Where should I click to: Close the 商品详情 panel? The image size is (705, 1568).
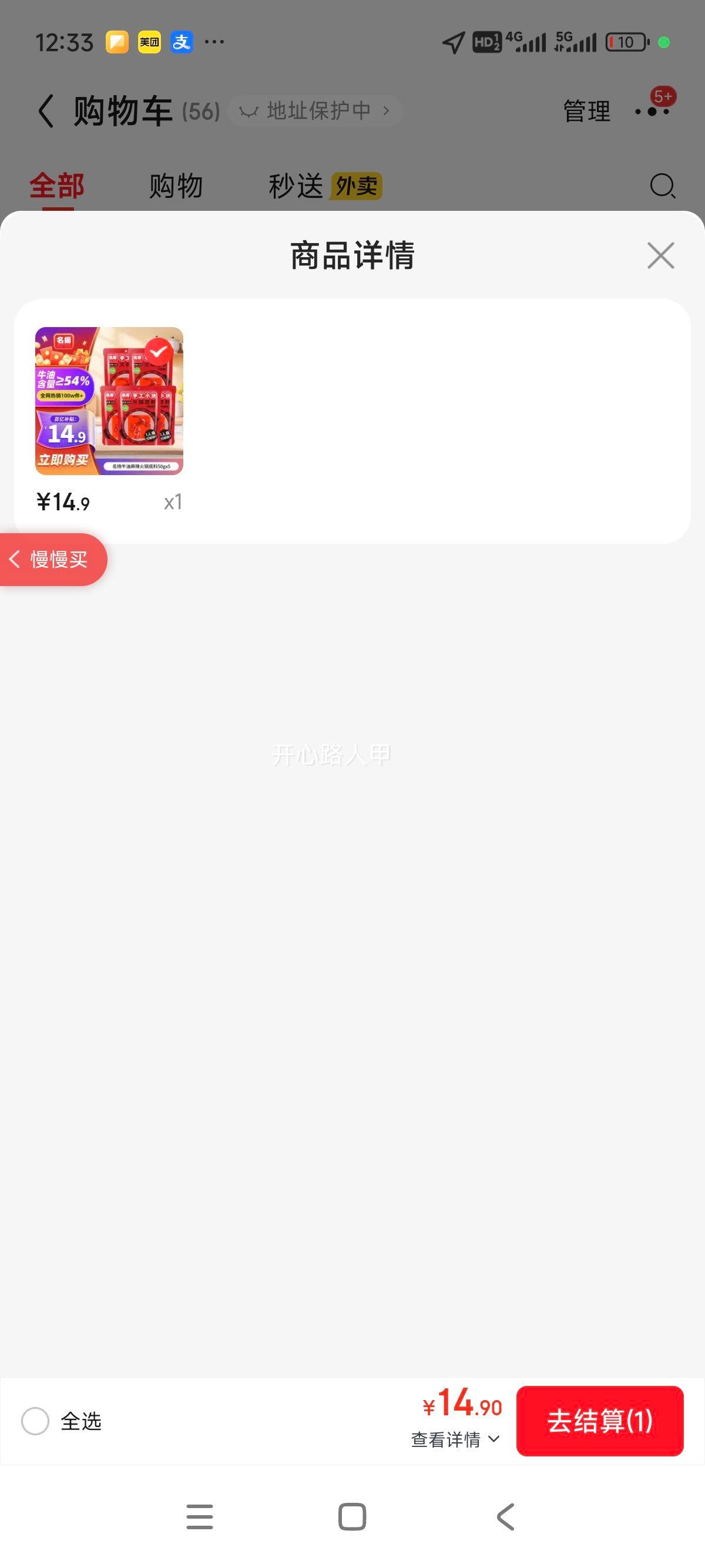[x=660, y=255]
